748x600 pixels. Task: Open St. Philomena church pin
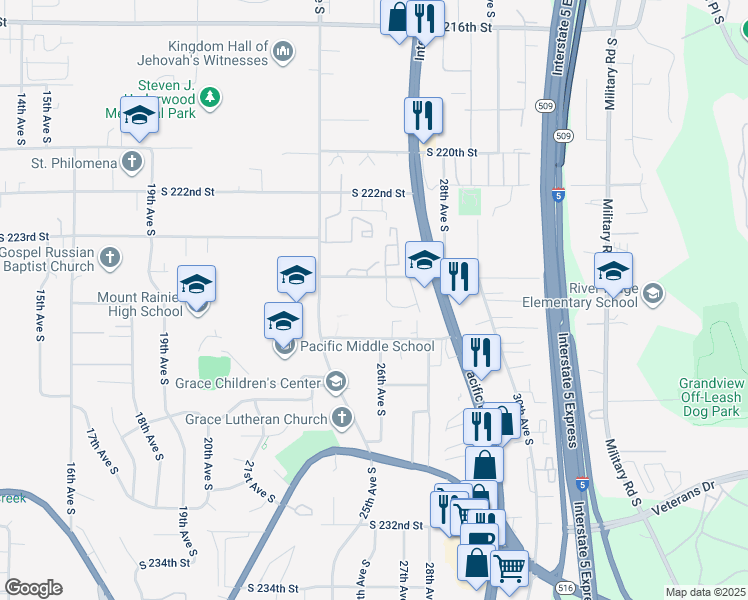click(132, 162)
